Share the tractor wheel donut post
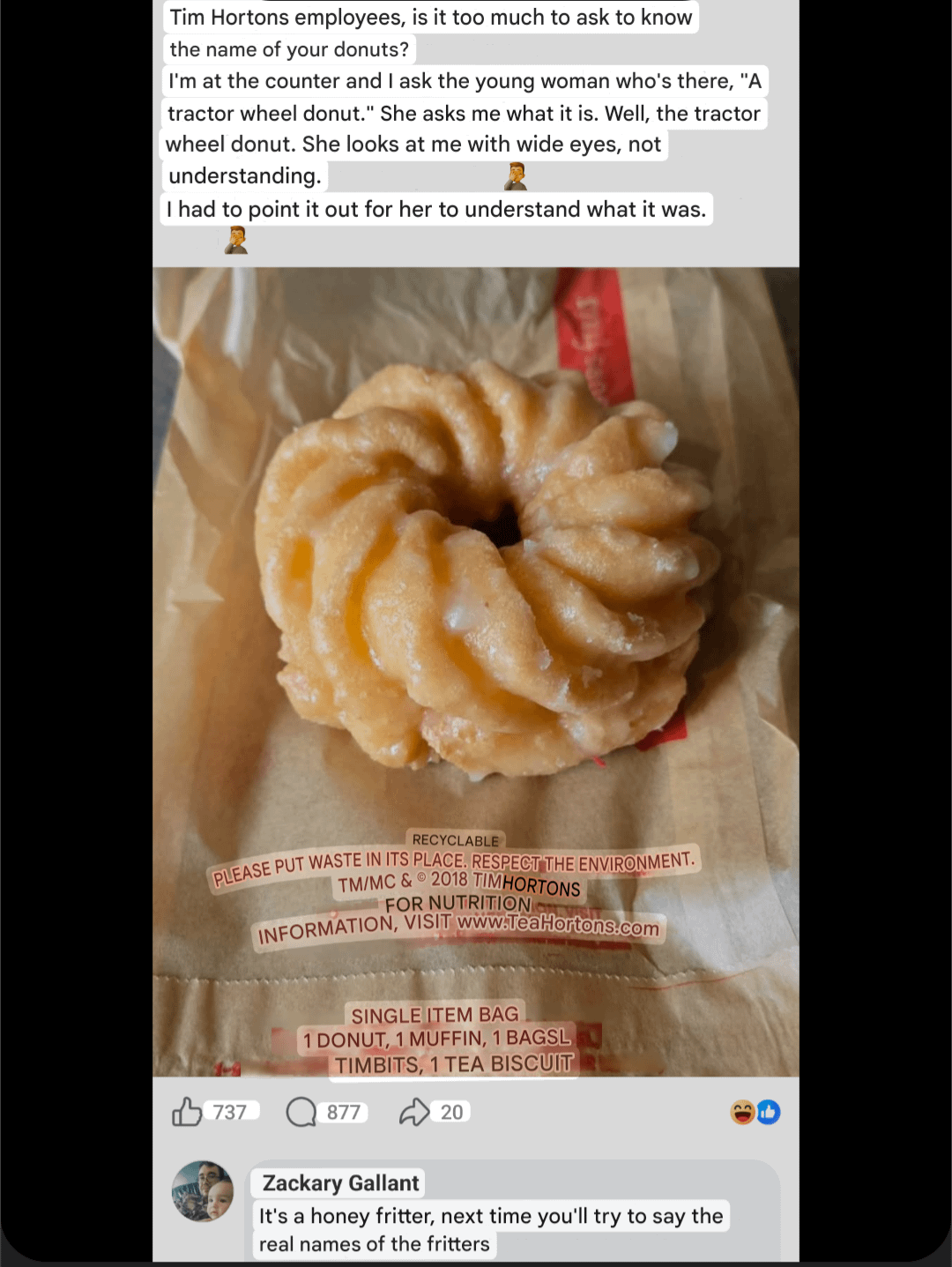The image size is (952, 1267). pos(414,1112)
